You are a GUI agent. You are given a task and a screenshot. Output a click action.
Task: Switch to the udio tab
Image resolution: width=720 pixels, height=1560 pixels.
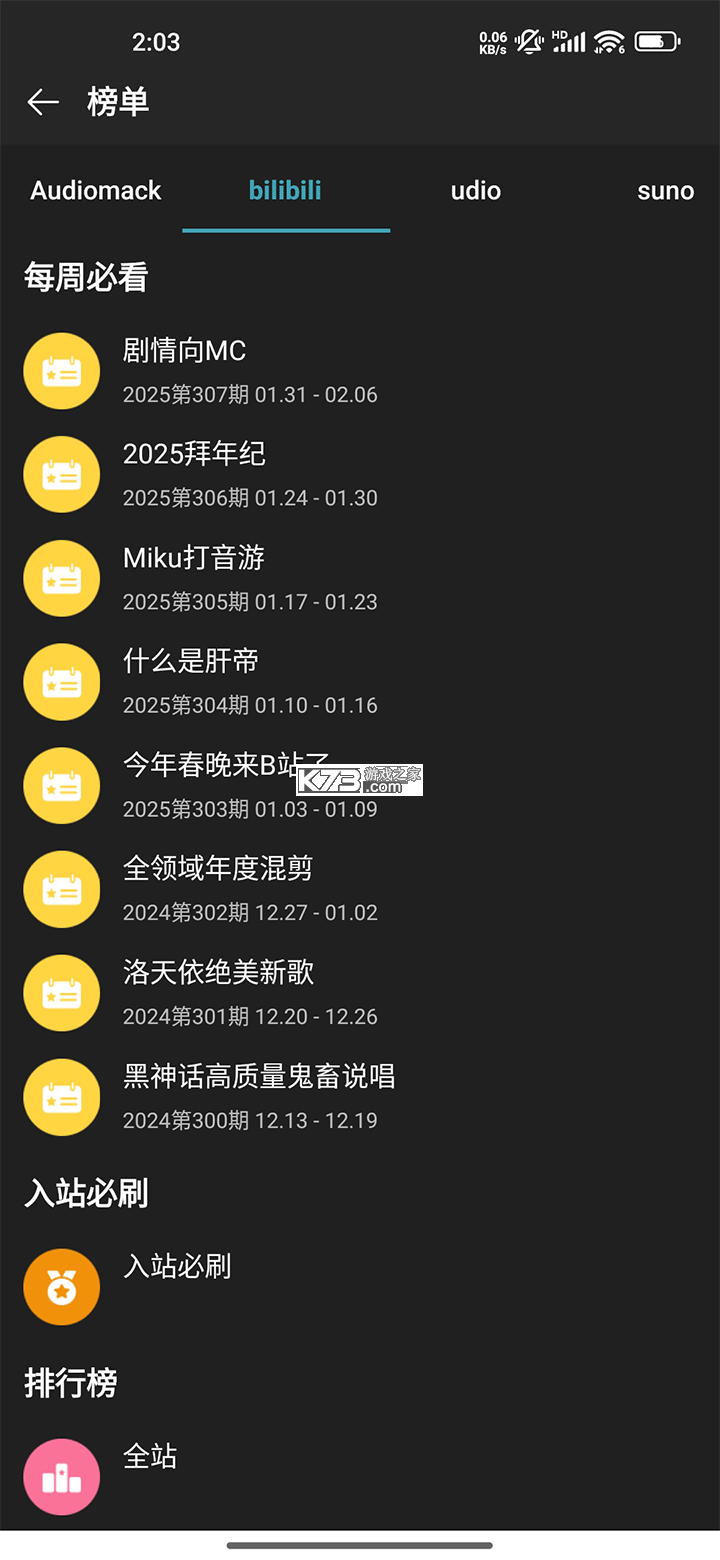pyautogui.click(x=475, y=190)
